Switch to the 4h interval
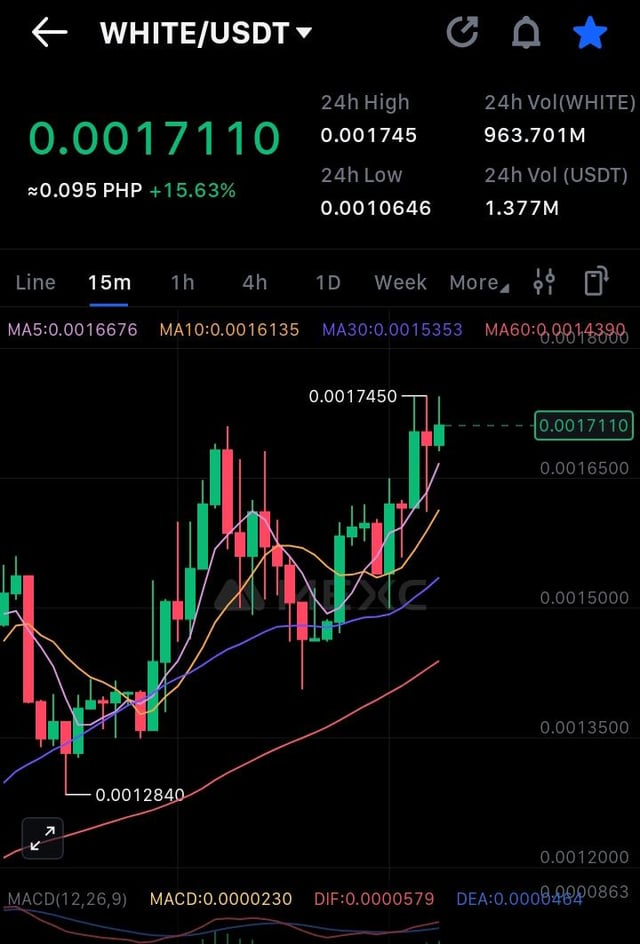This screenshot has width=640, height=944. pos(255,283)
